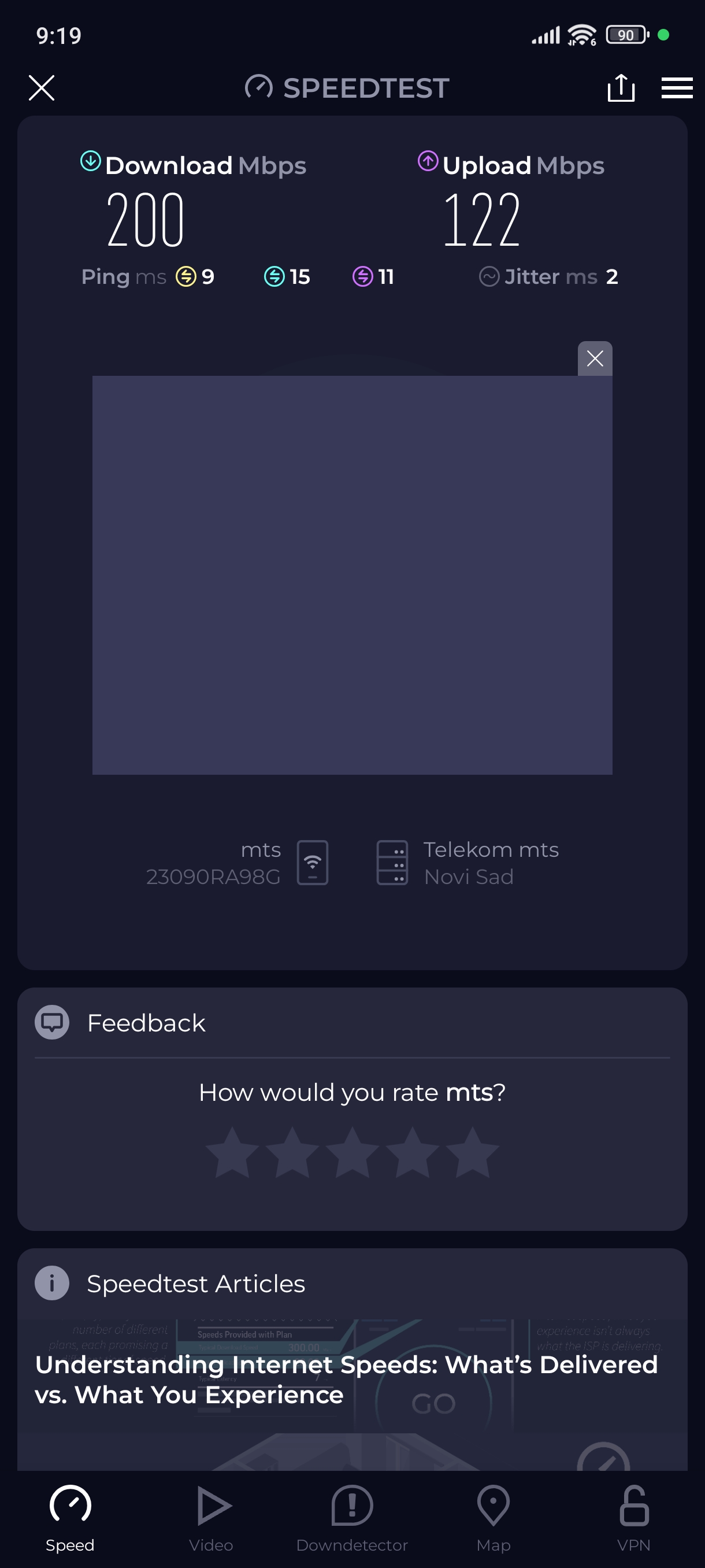Close the speed test results
The height and width of the screenshot is (1568, 705).
point(42,88)
